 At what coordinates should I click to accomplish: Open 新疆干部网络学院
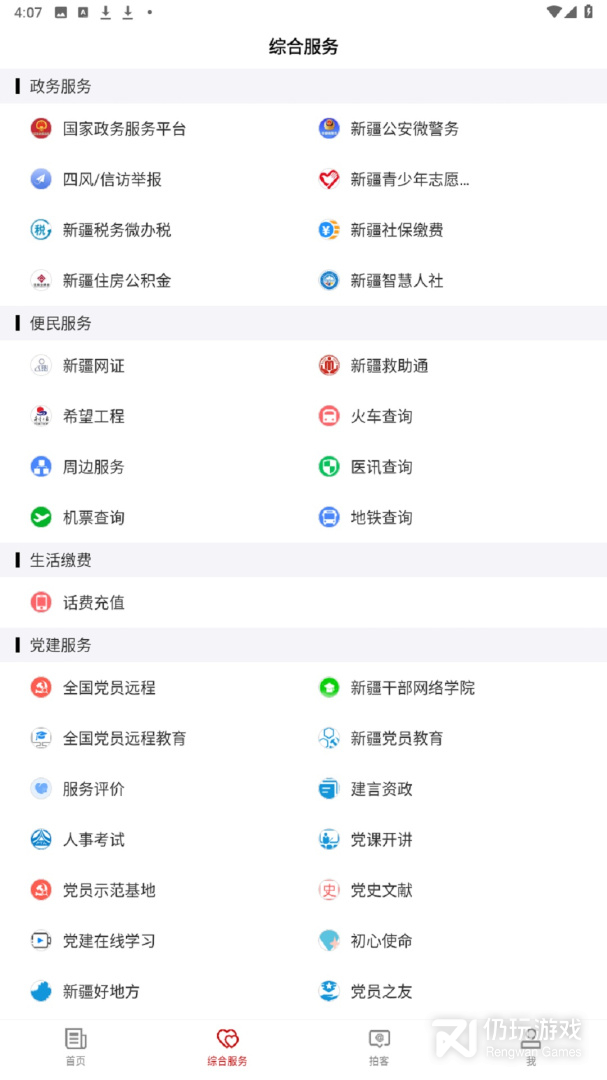pyautogui.click(x=412, y=688)
